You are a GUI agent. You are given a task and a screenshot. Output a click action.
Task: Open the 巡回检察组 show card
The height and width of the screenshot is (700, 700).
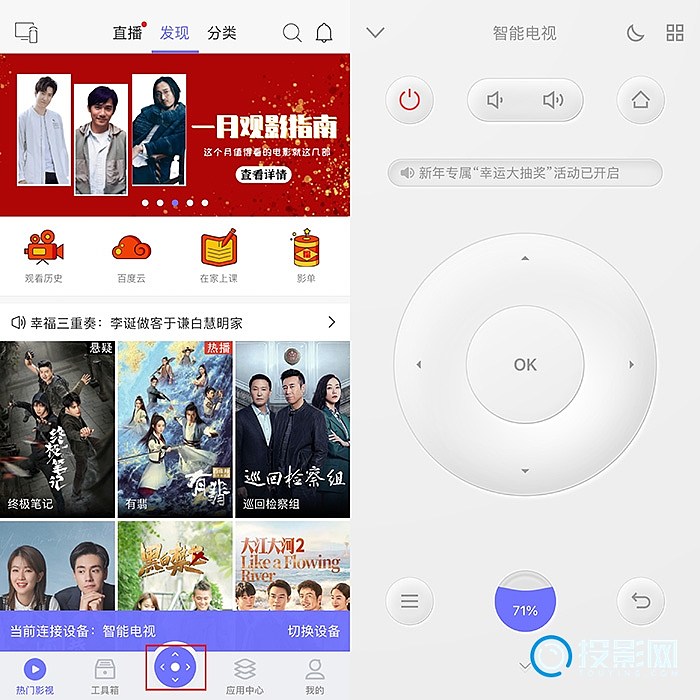(x=292, y=427)
